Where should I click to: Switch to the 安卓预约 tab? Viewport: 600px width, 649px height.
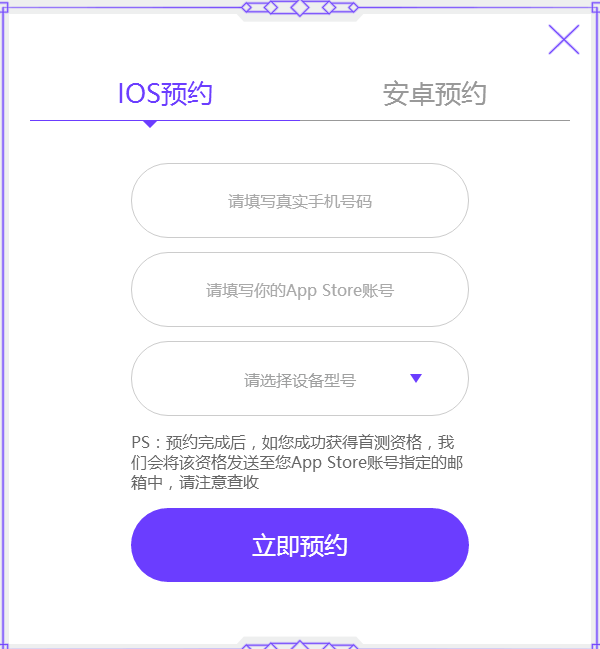(x=434, y=94)
